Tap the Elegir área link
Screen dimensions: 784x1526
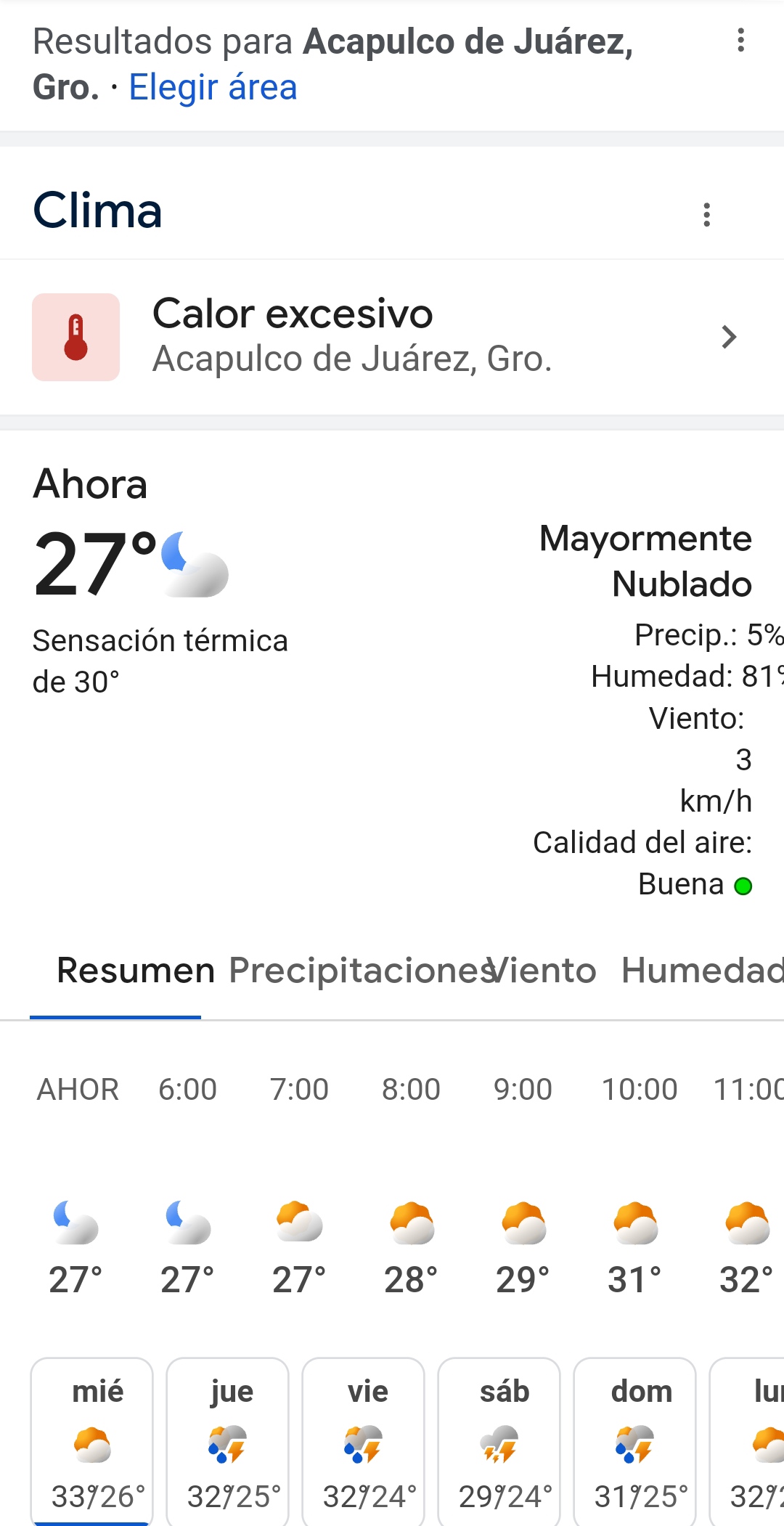tap(213, 88)
